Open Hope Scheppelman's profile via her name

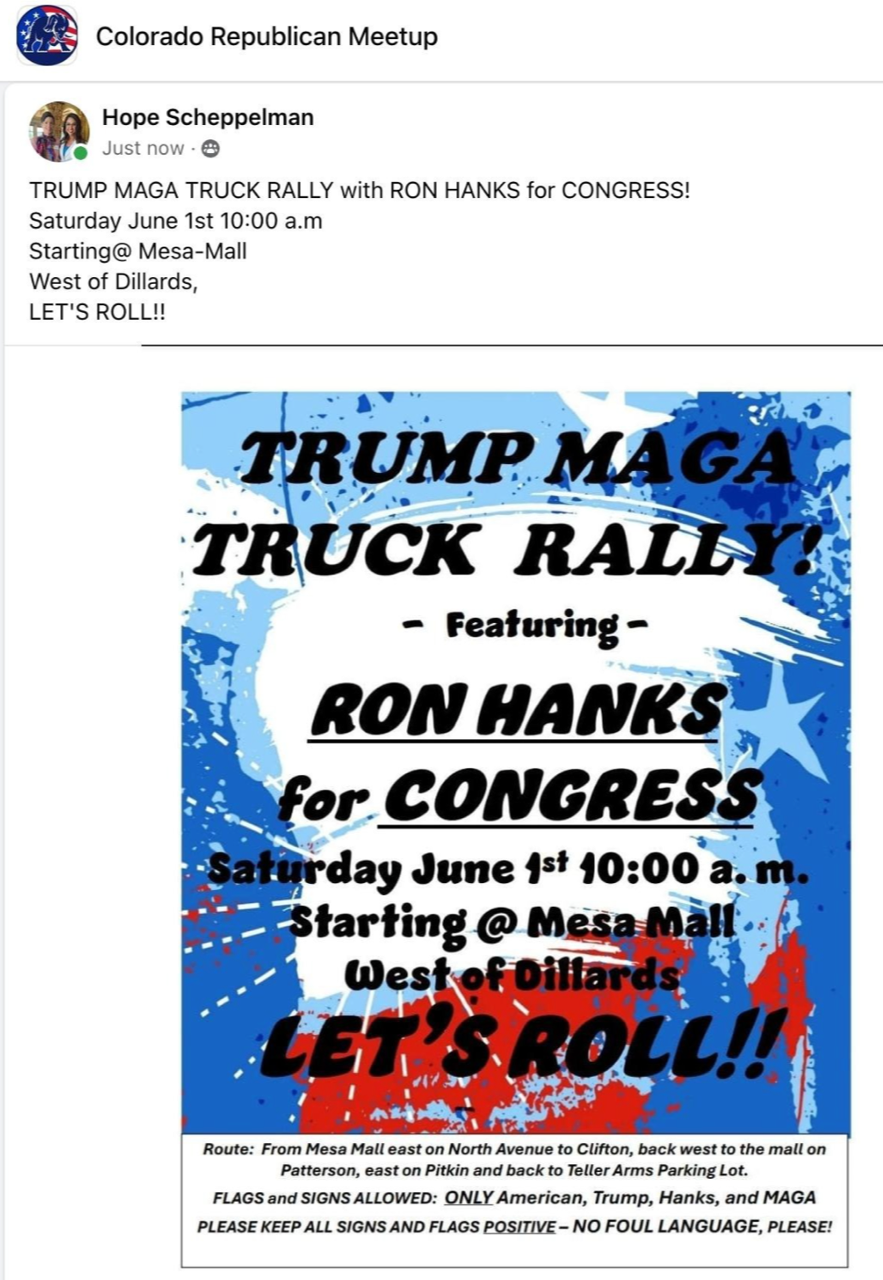tap(208, 117)
